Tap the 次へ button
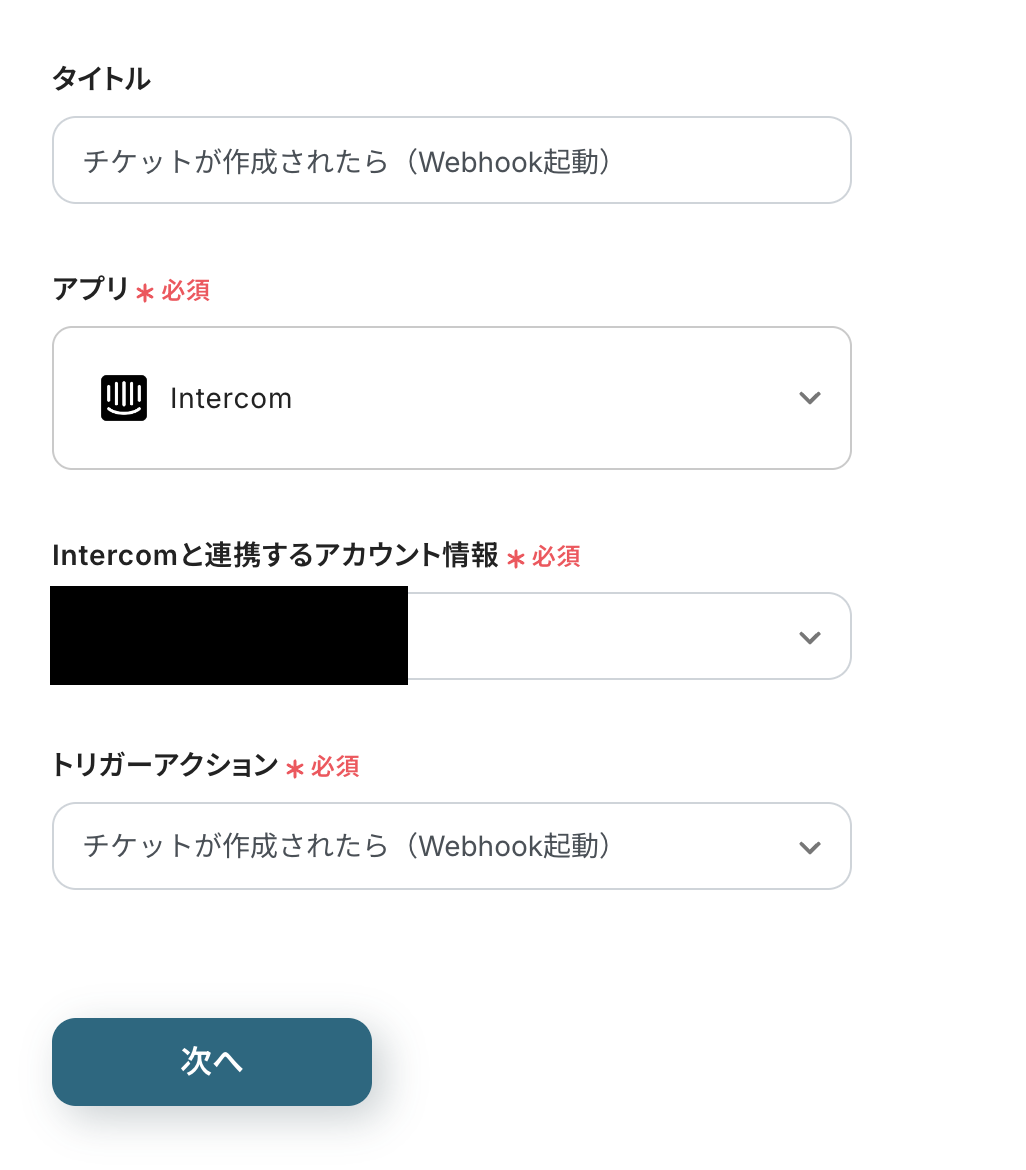 coord(212,1061)
